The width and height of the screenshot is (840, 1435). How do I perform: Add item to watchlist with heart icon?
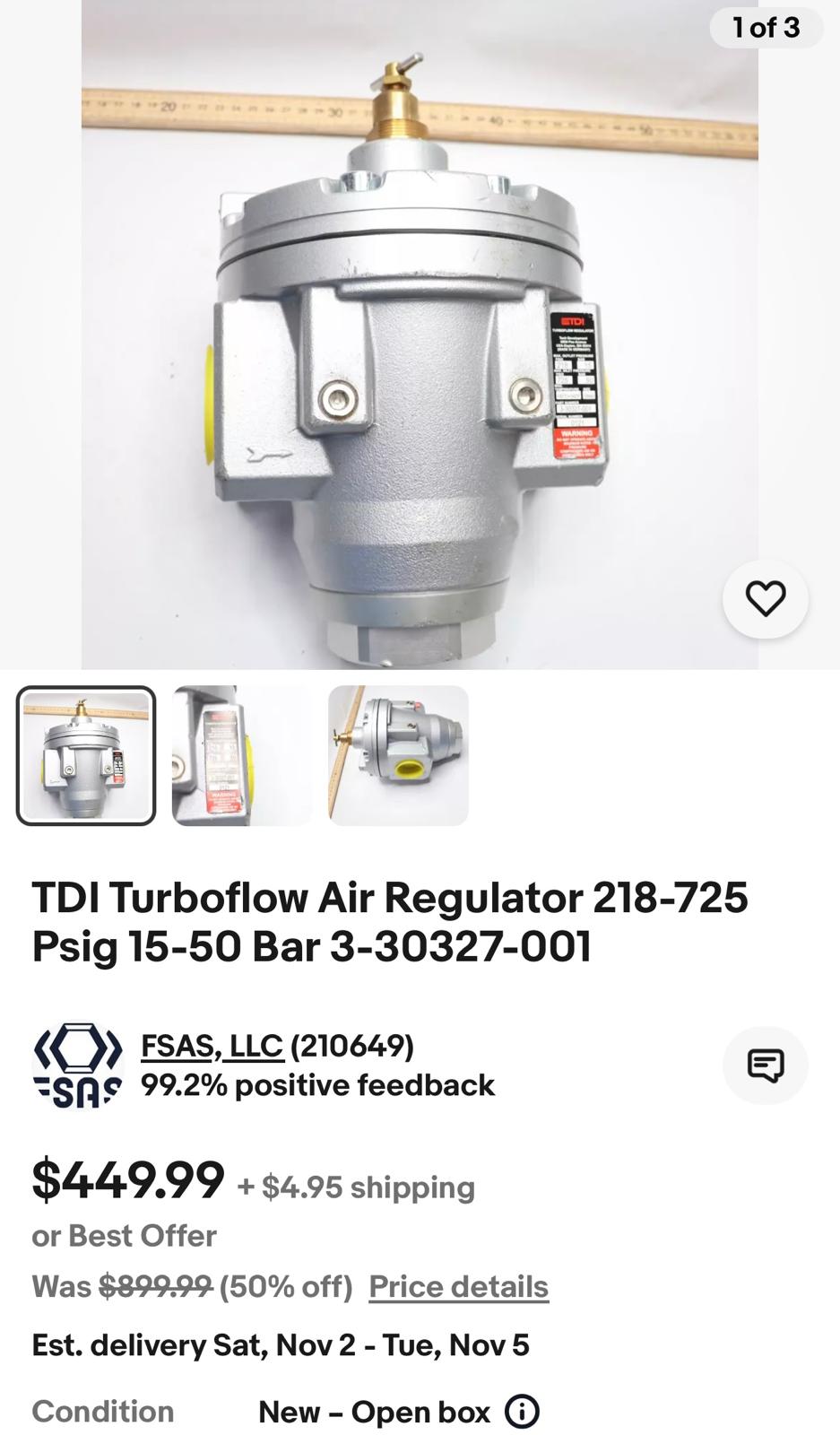tap(765, 599)
